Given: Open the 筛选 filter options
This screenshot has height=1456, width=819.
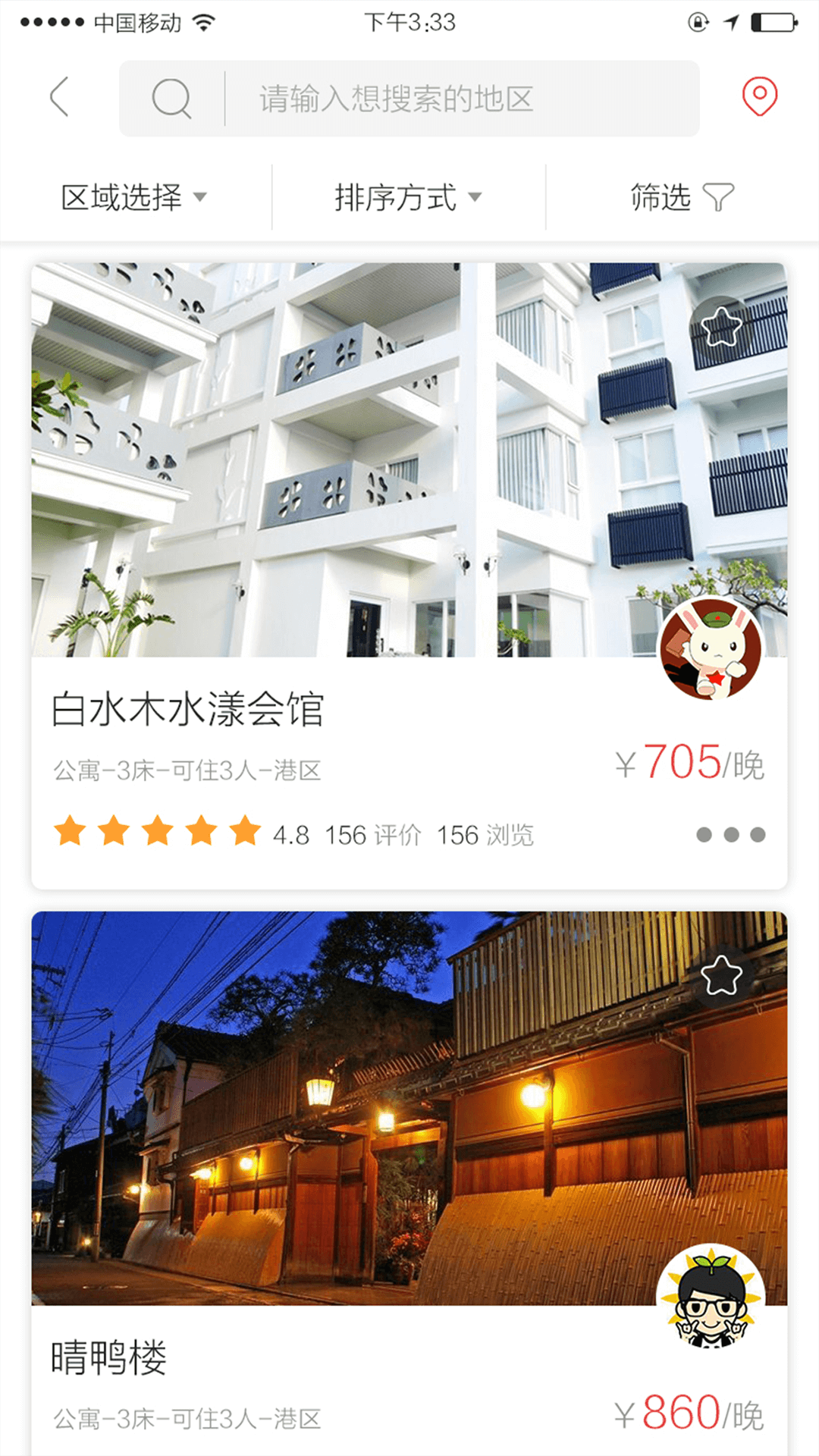Looking at the screenshot, I should 681,198.
